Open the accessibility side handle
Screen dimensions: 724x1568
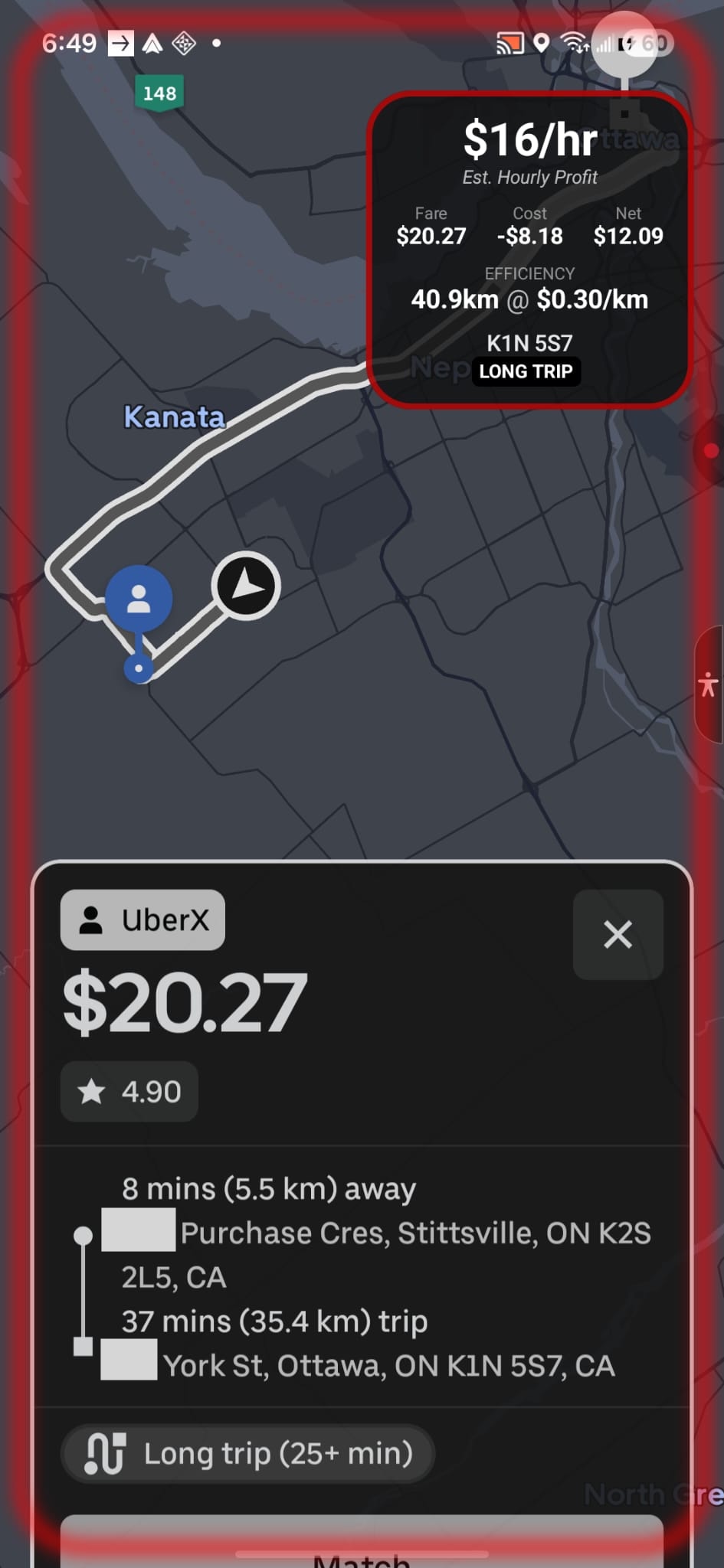709,684
